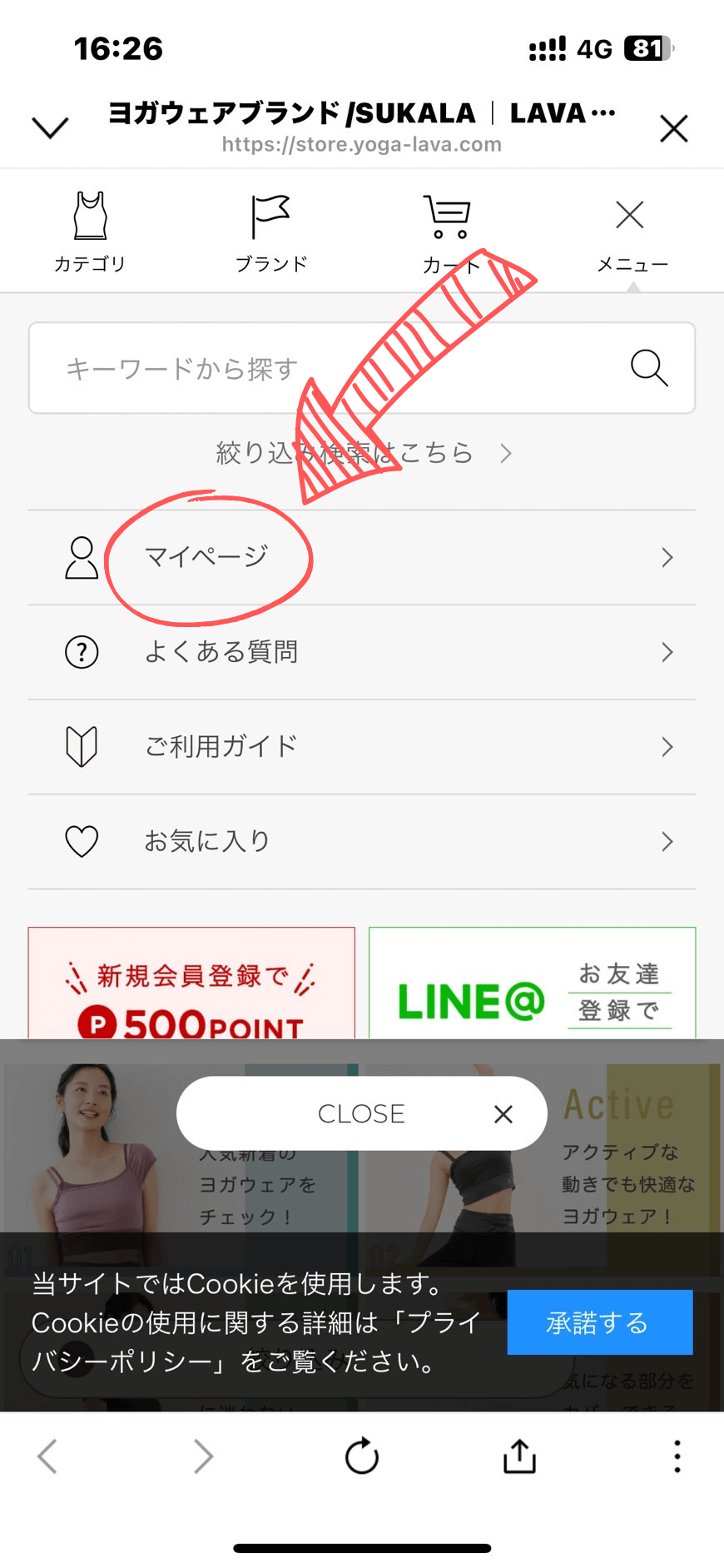Tap the ご利用ガイド book icon
724x1568 pixels.
[81, 746]
